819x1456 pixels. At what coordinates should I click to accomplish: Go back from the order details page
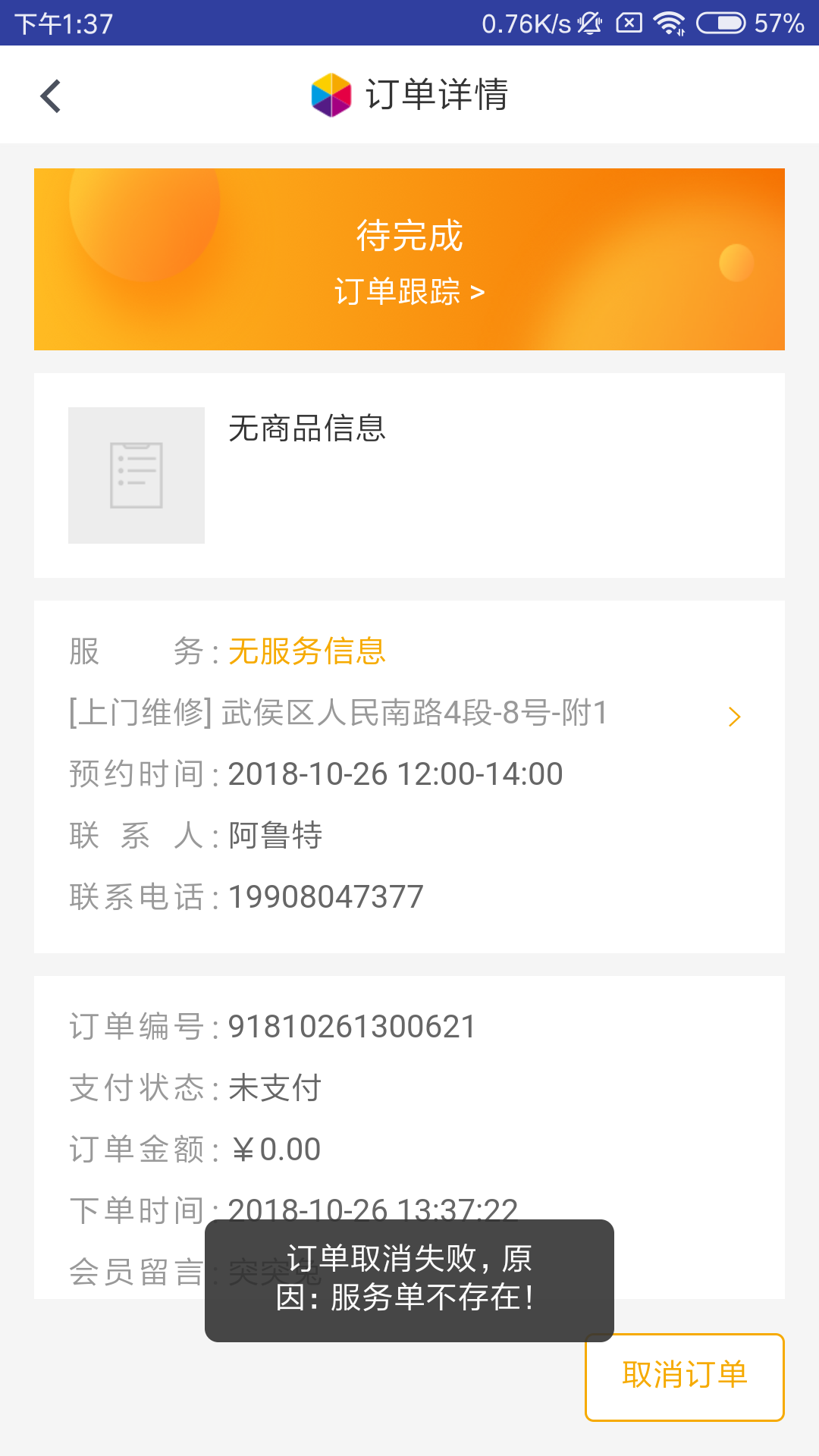point(51,96)
